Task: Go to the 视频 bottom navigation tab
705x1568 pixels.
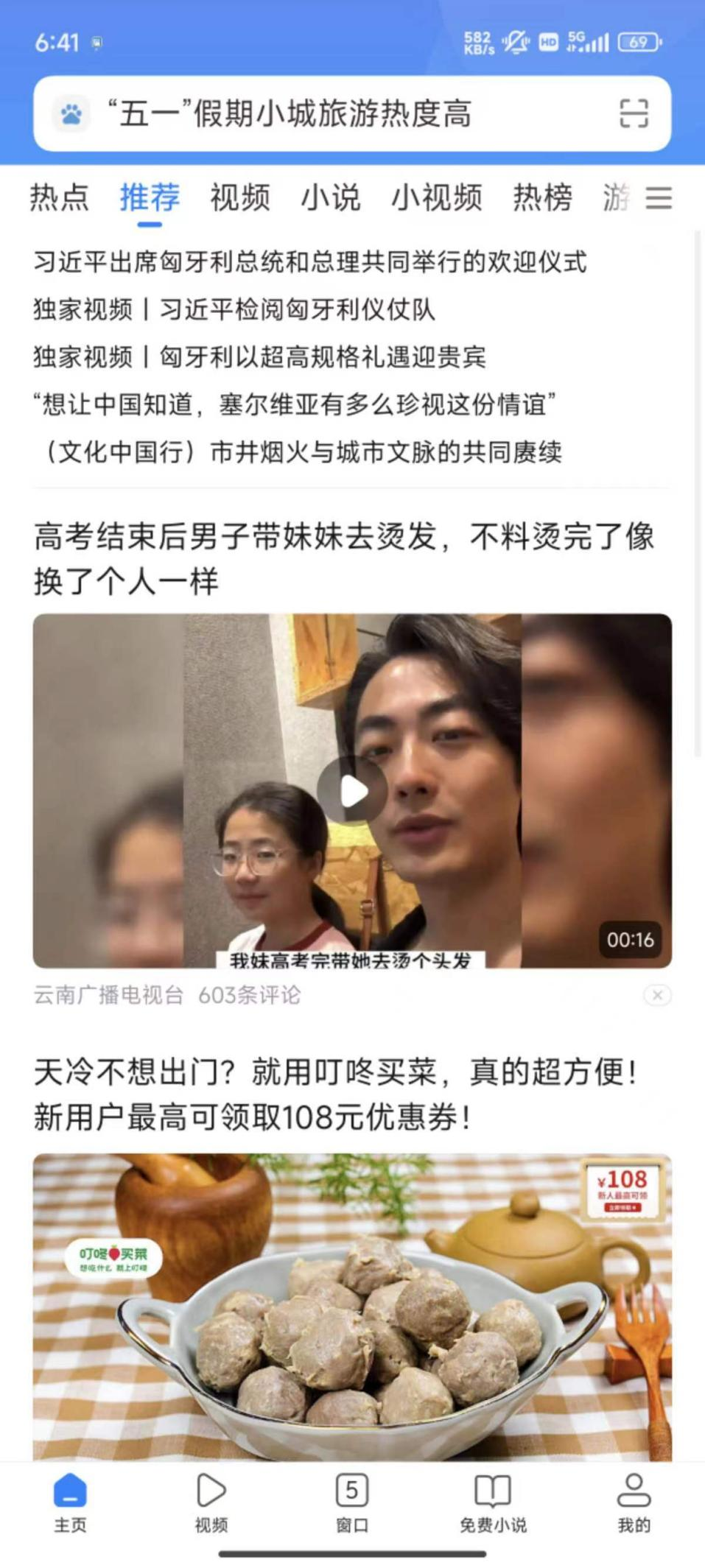Action: (x=211, y=1502)
